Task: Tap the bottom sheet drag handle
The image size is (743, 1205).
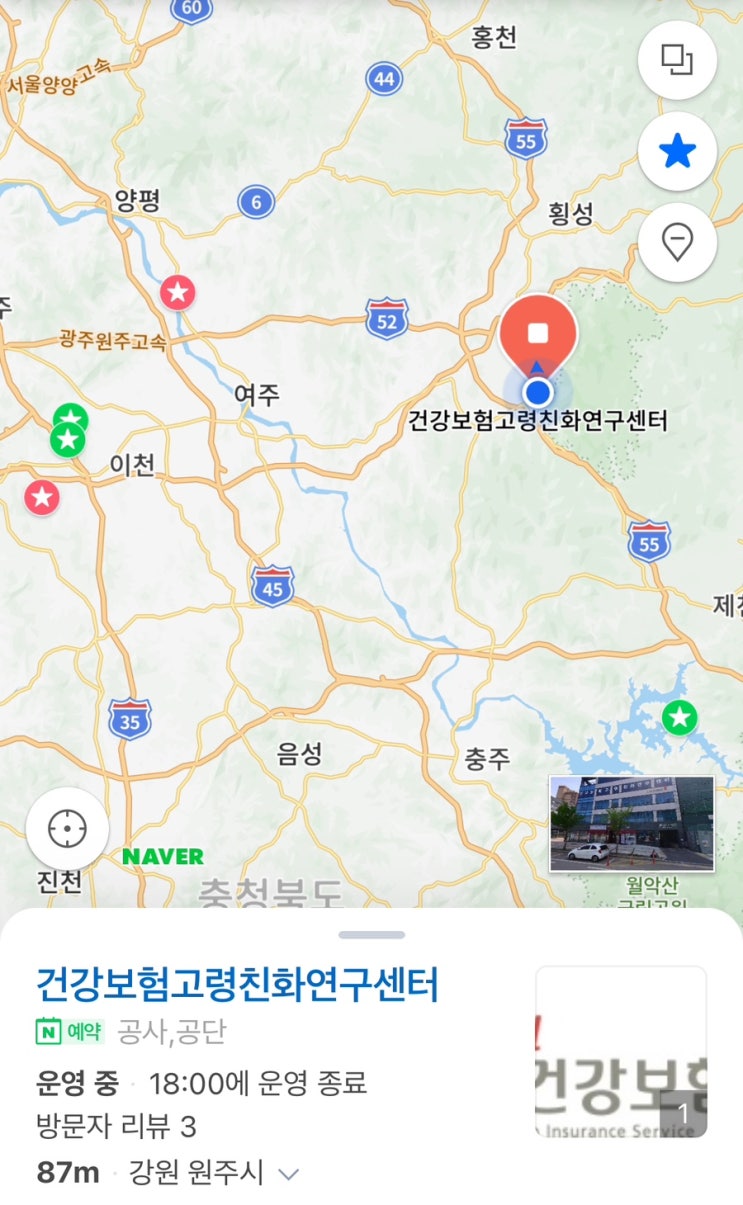Action: (372, 935)
